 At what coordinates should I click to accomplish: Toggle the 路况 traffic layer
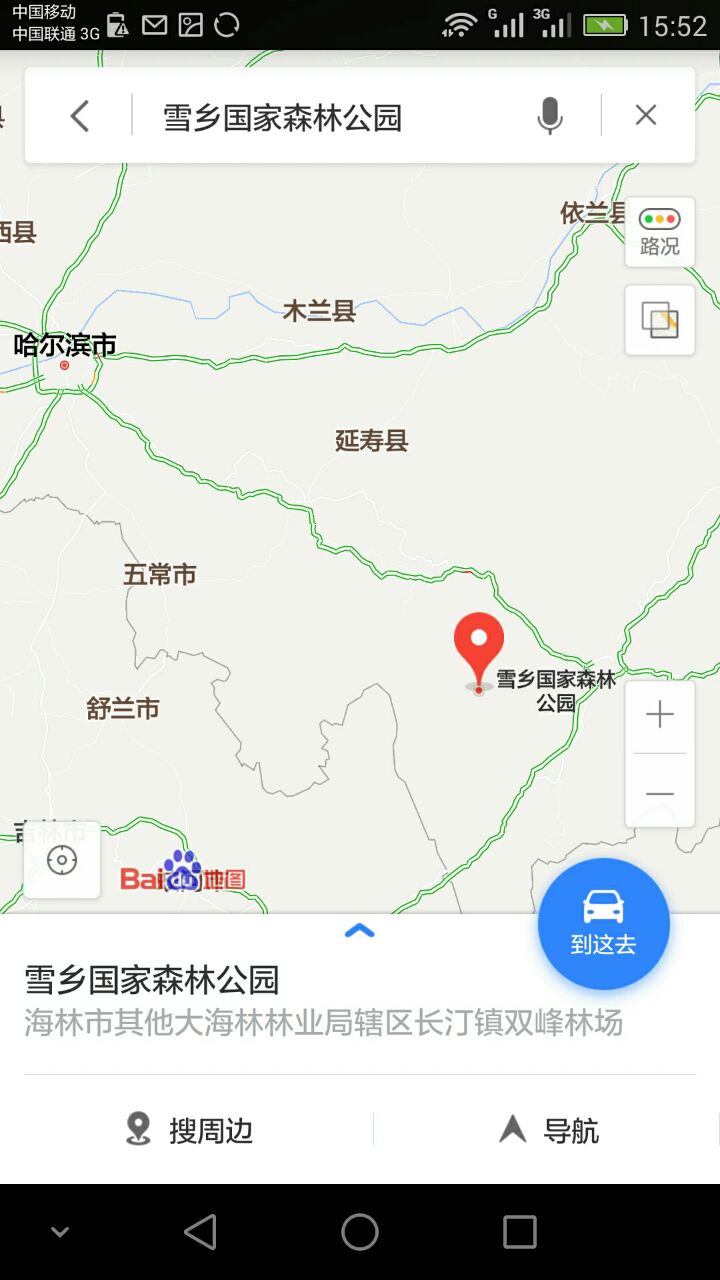660,232
